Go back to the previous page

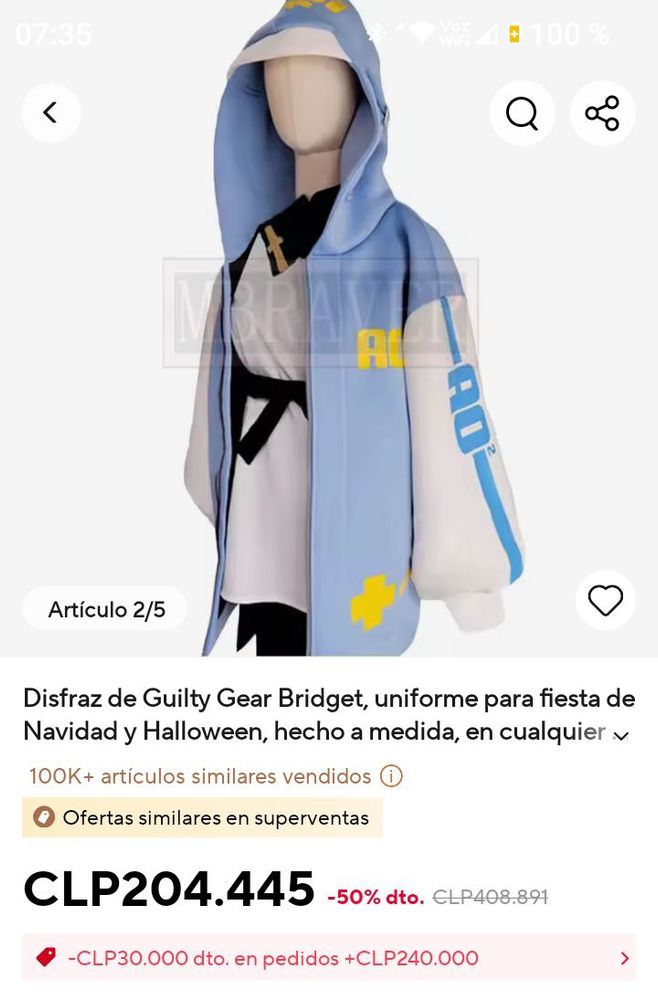point(50,113)
